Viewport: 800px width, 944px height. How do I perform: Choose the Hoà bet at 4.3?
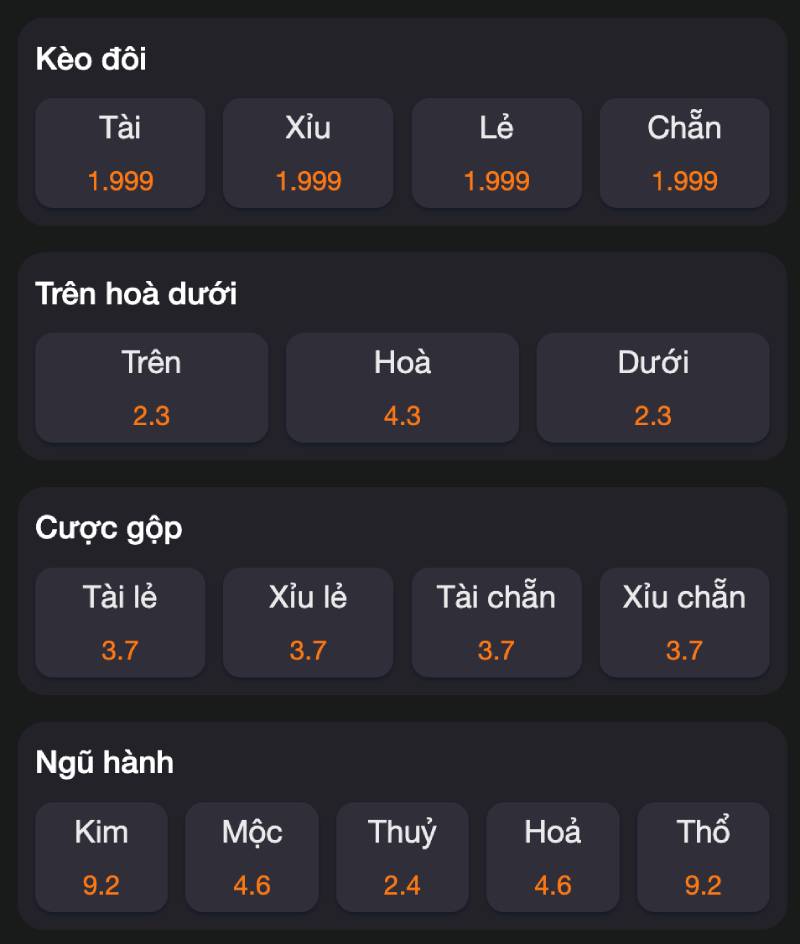(x=402, y=388)
